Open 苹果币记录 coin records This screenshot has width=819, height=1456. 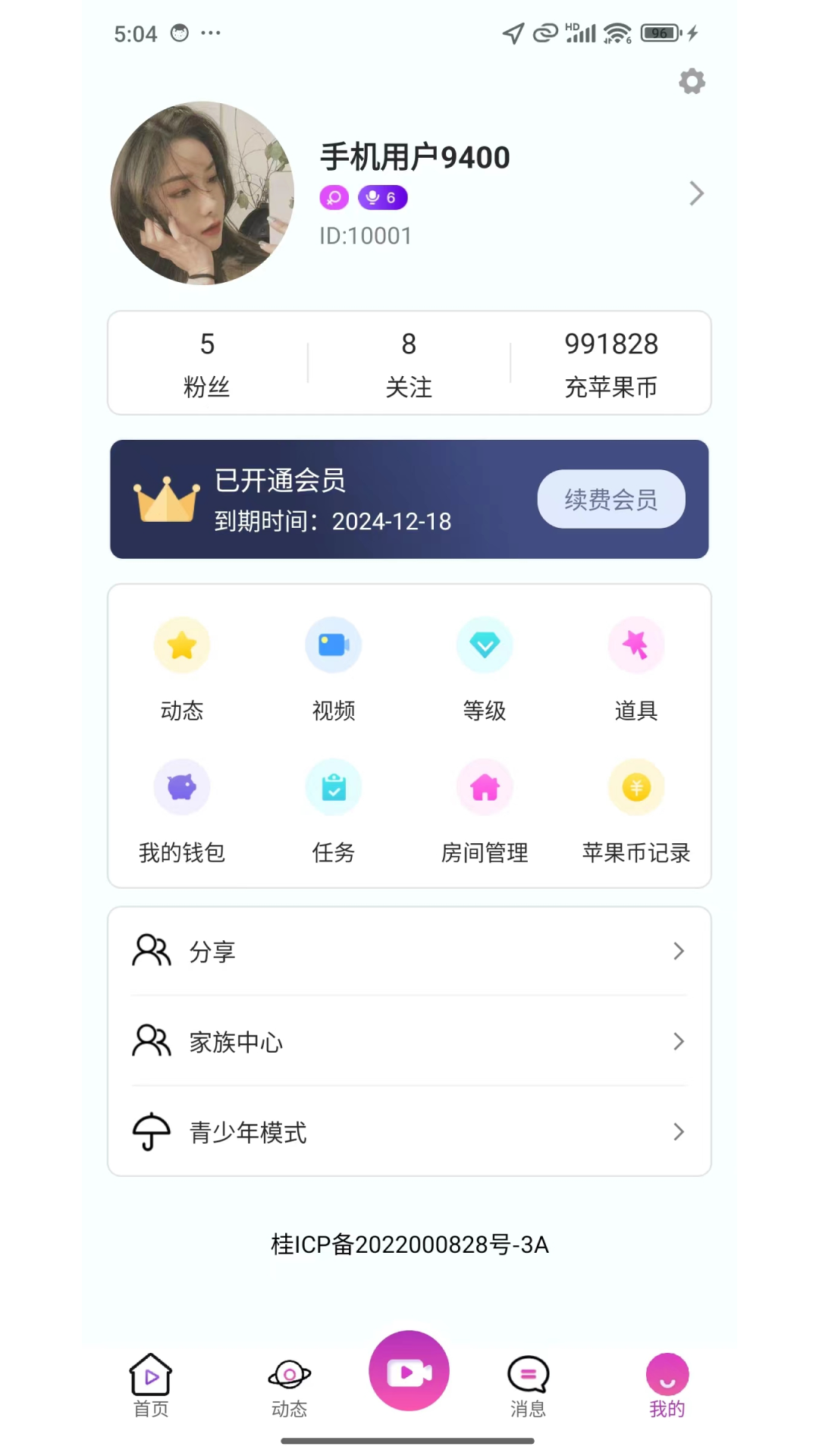tap(636, 809)
